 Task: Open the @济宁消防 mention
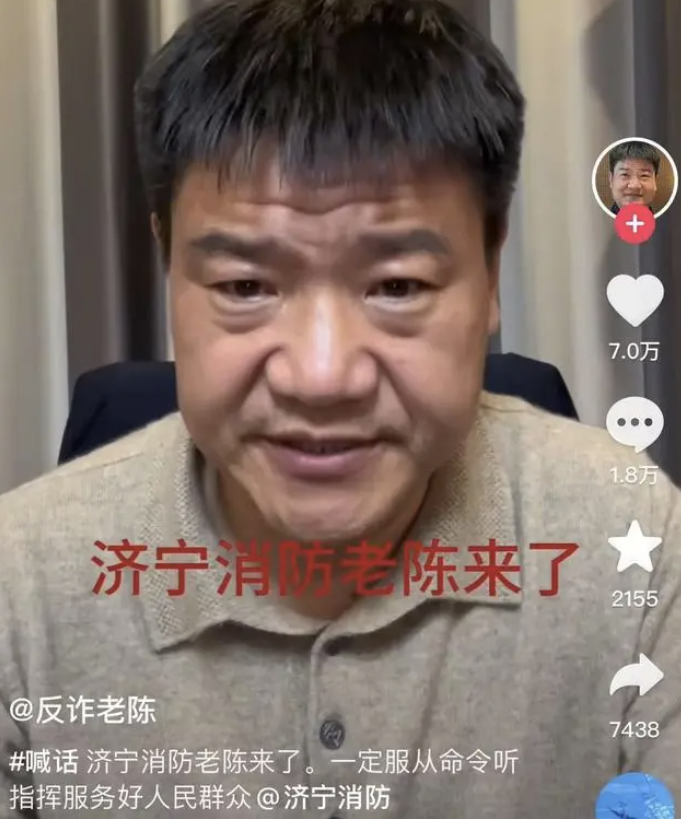coord(324,798)
